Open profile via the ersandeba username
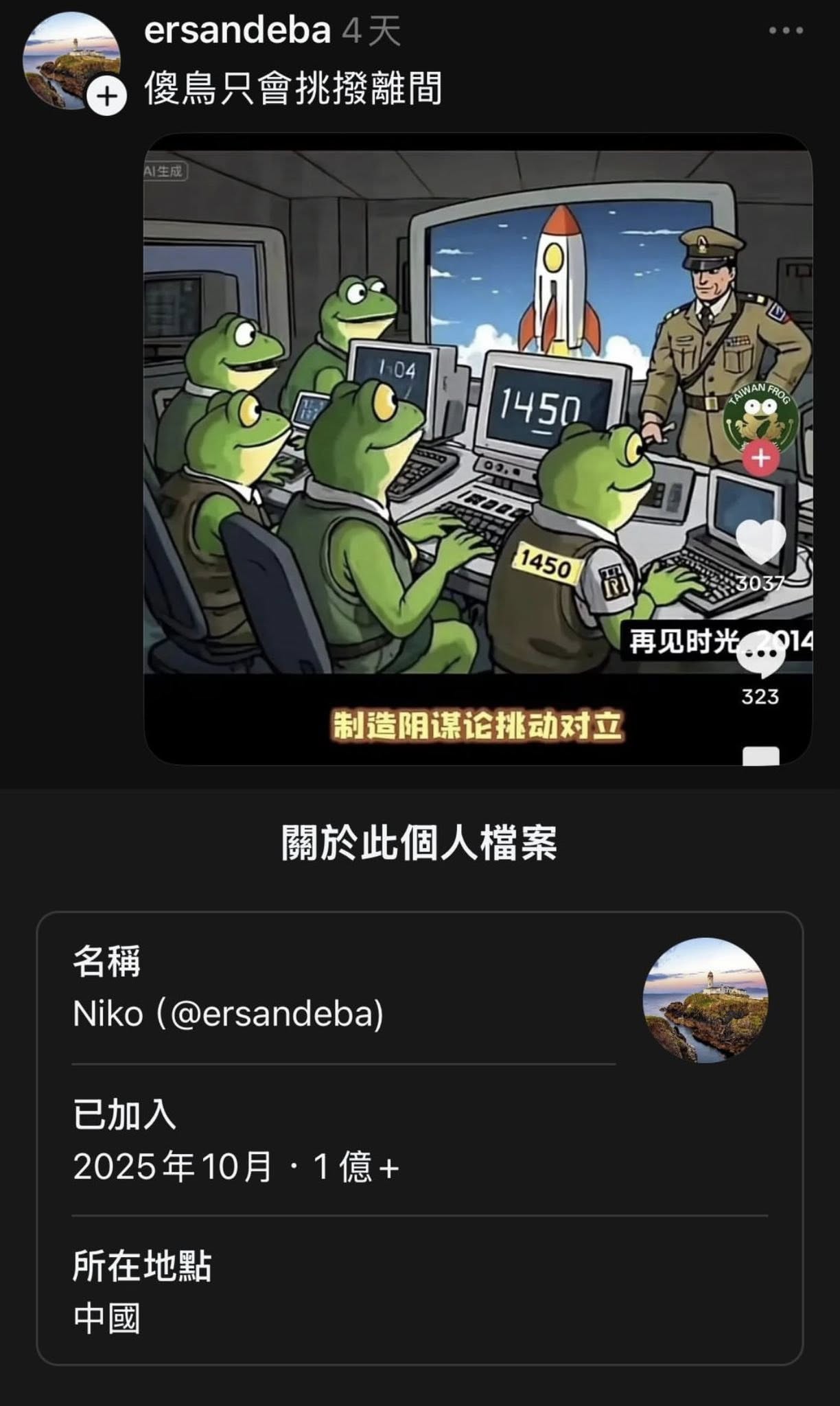 [237, 31]
